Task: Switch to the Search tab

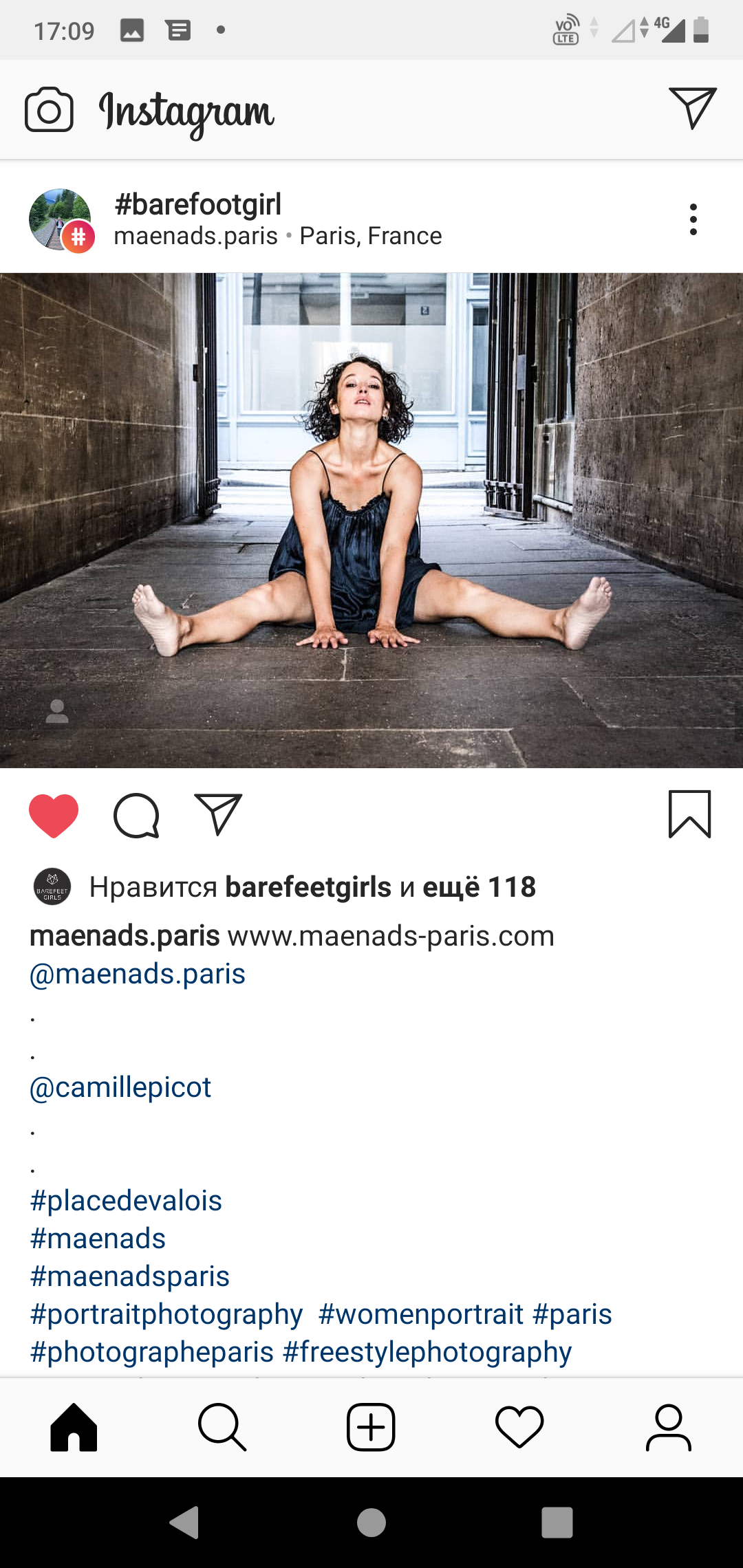Action: point(222,1428)
